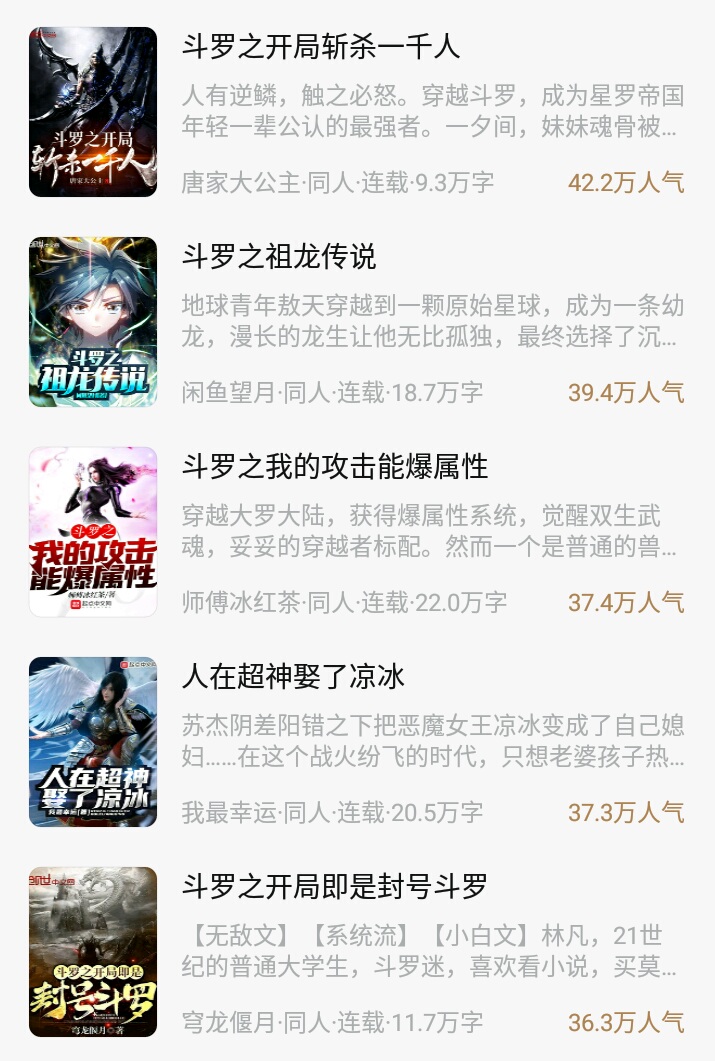View details of 斗罗之我的攻击能爆属性
Viewport: 715px width, 1061px height.
(334, 467)
